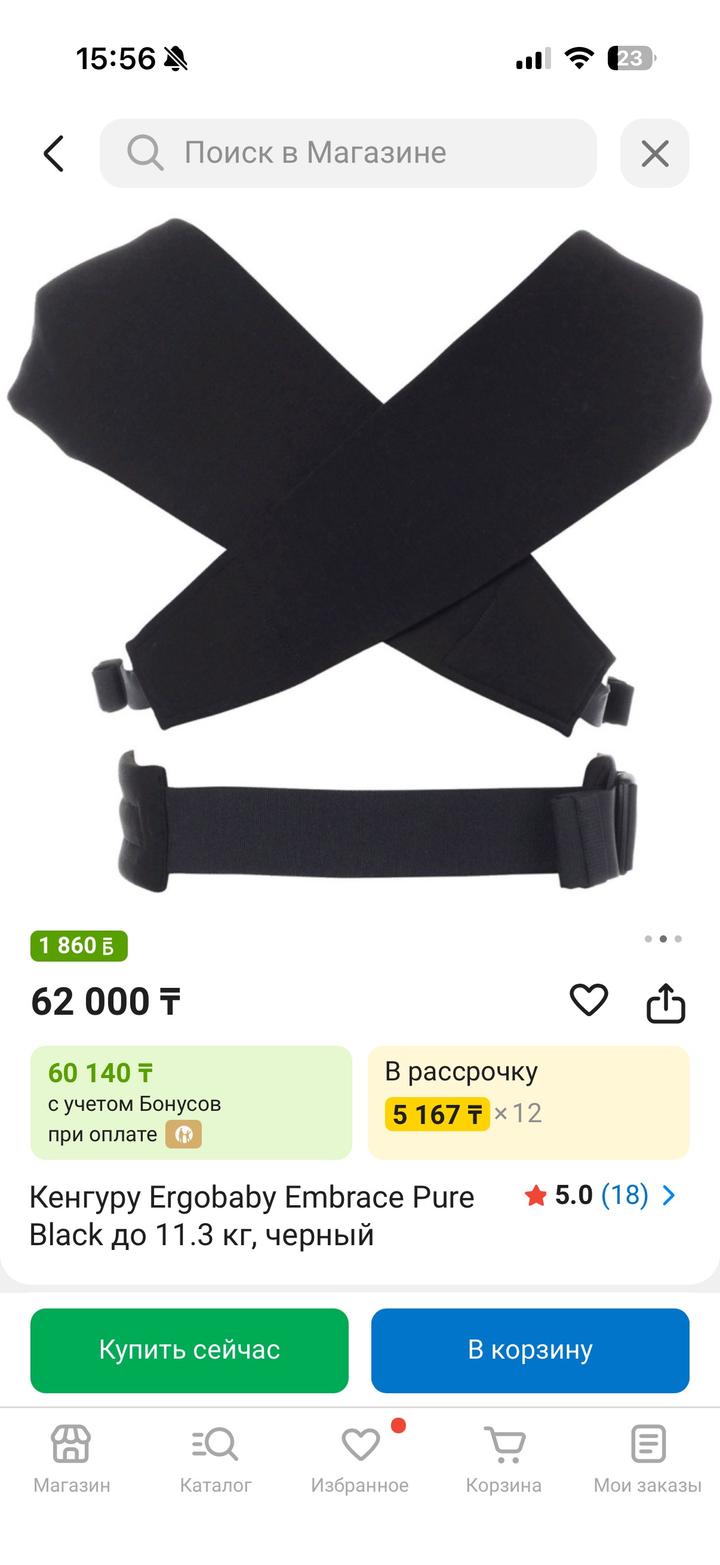Tap the Поиск в Магазине search field
Screen dimensions: 720x1565
[x=348, y=153]
